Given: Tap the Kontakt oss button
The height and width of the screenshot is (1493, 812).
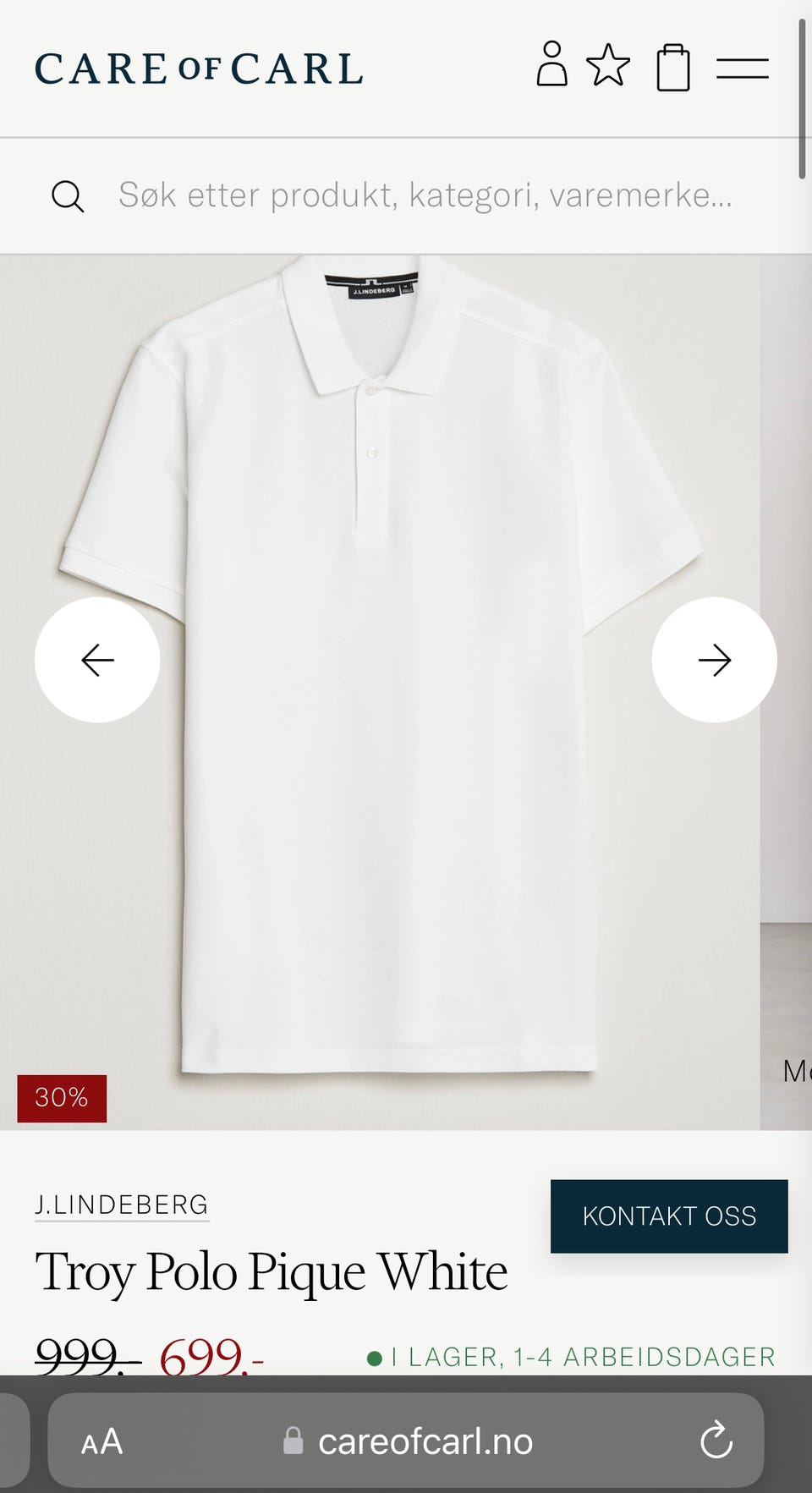Looking at the screenshot, I should [669, 1216].
